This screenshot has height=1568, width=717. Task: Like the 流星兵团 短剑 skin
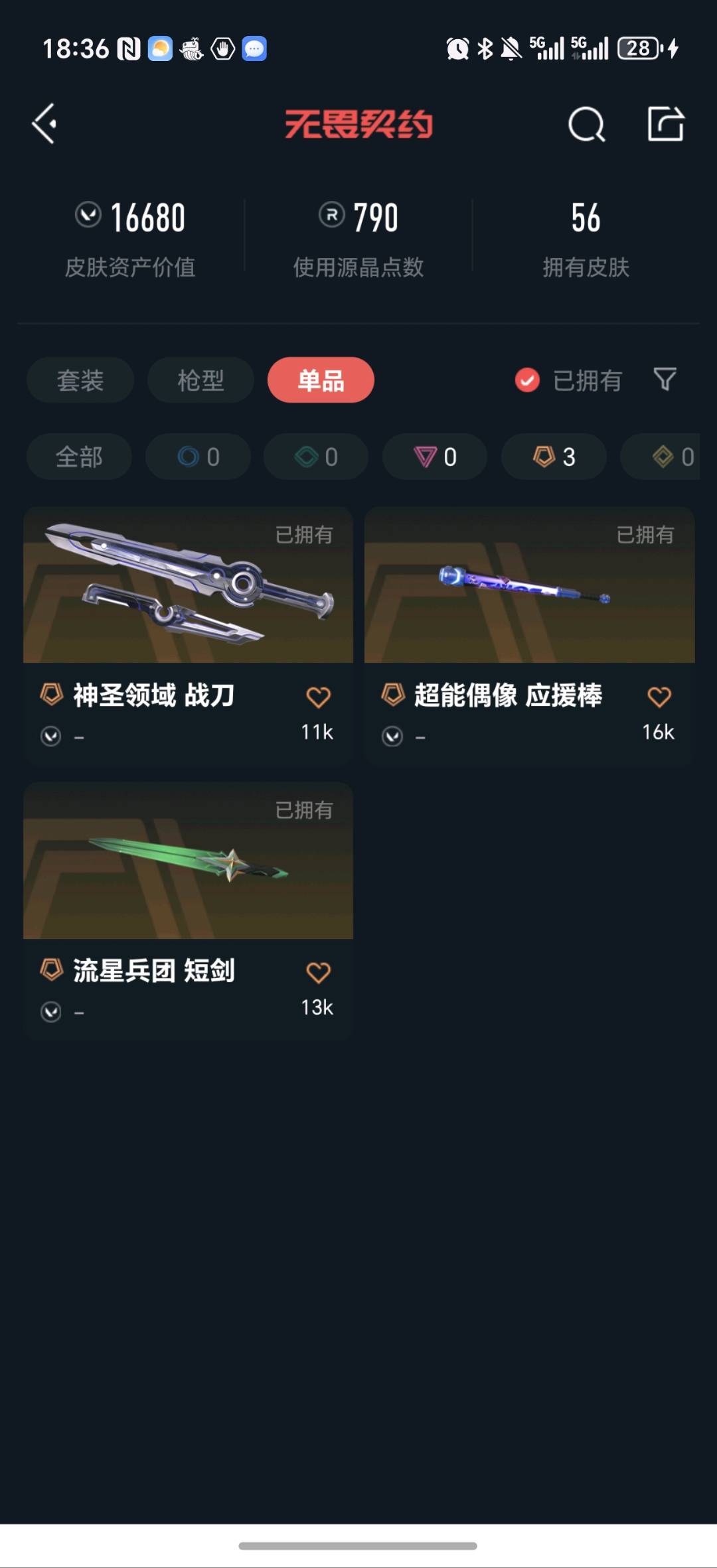click(x=318, y=973)
